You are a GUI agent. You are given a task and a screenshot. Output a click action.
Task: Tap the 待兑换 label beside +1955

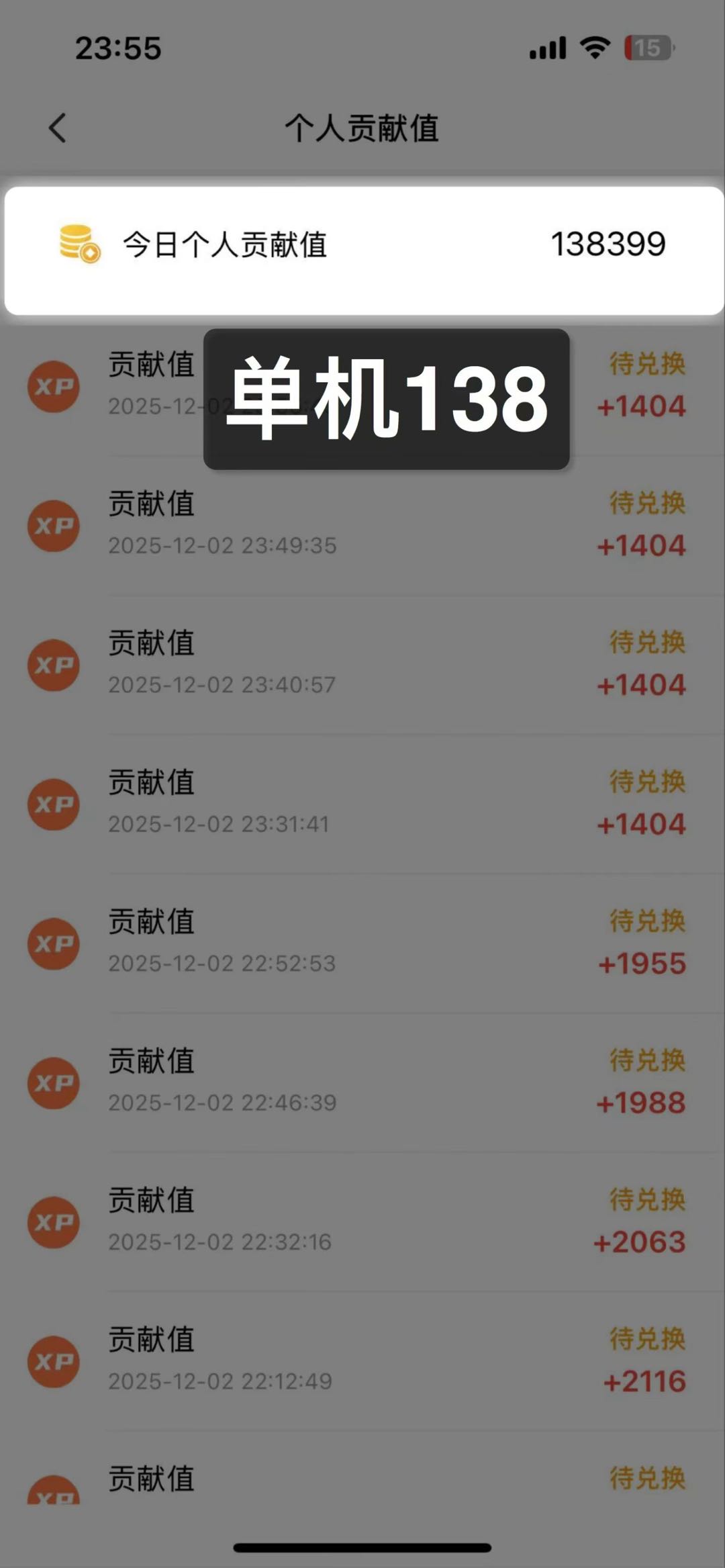coord(646,921)
